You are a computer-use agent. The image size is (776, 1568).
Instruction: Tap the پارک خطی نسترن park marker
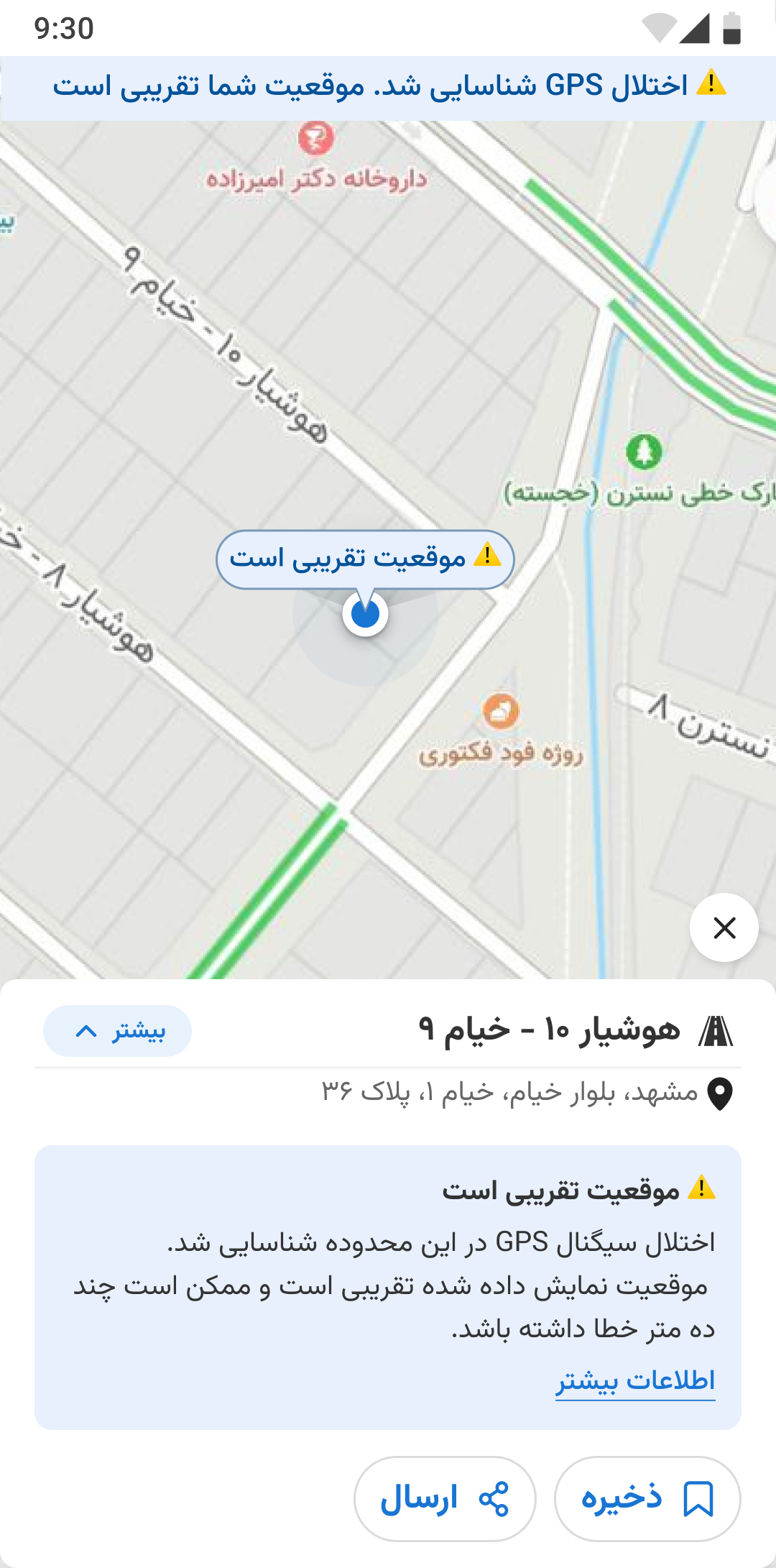pyautogui.click(x=644, y=451)
